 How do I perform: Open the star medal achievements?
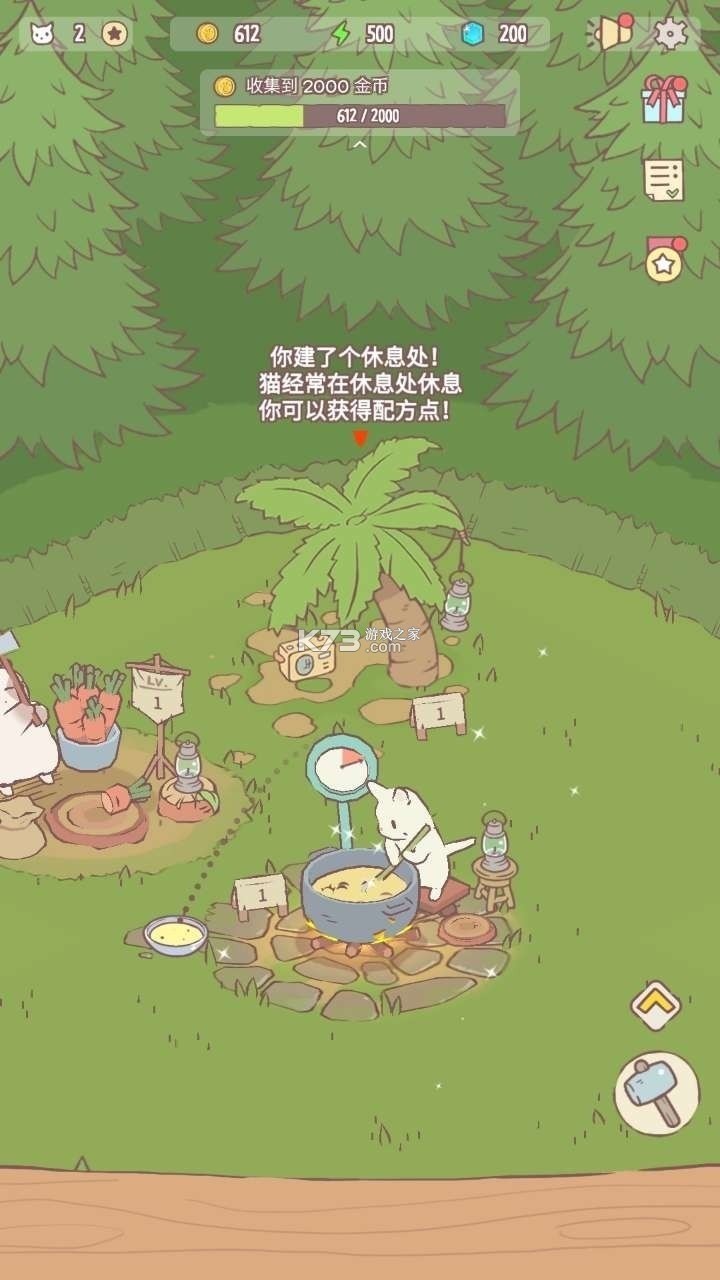click(664, 260)
